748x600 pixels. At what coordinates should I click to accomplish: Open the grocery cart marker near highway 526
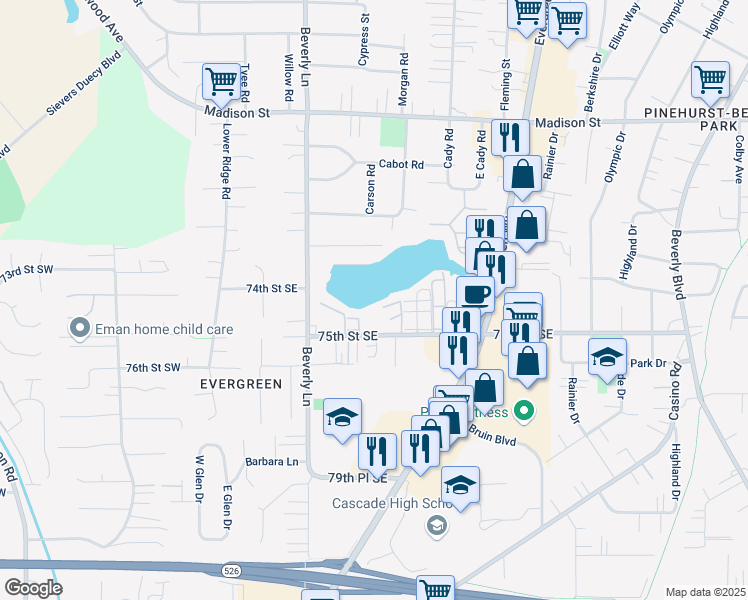[x=435, y=590]
